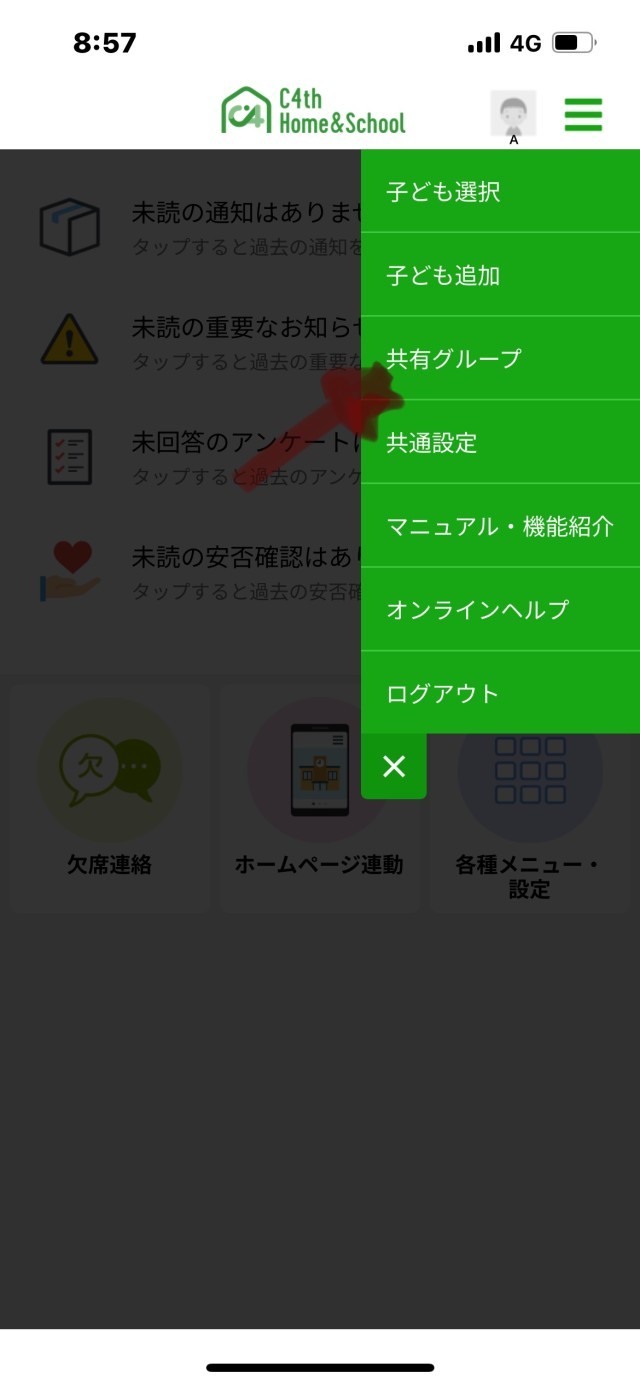The image size is (640, 1385).
Task: Select 子ども選択 from the menu
Action: point(500,191)
